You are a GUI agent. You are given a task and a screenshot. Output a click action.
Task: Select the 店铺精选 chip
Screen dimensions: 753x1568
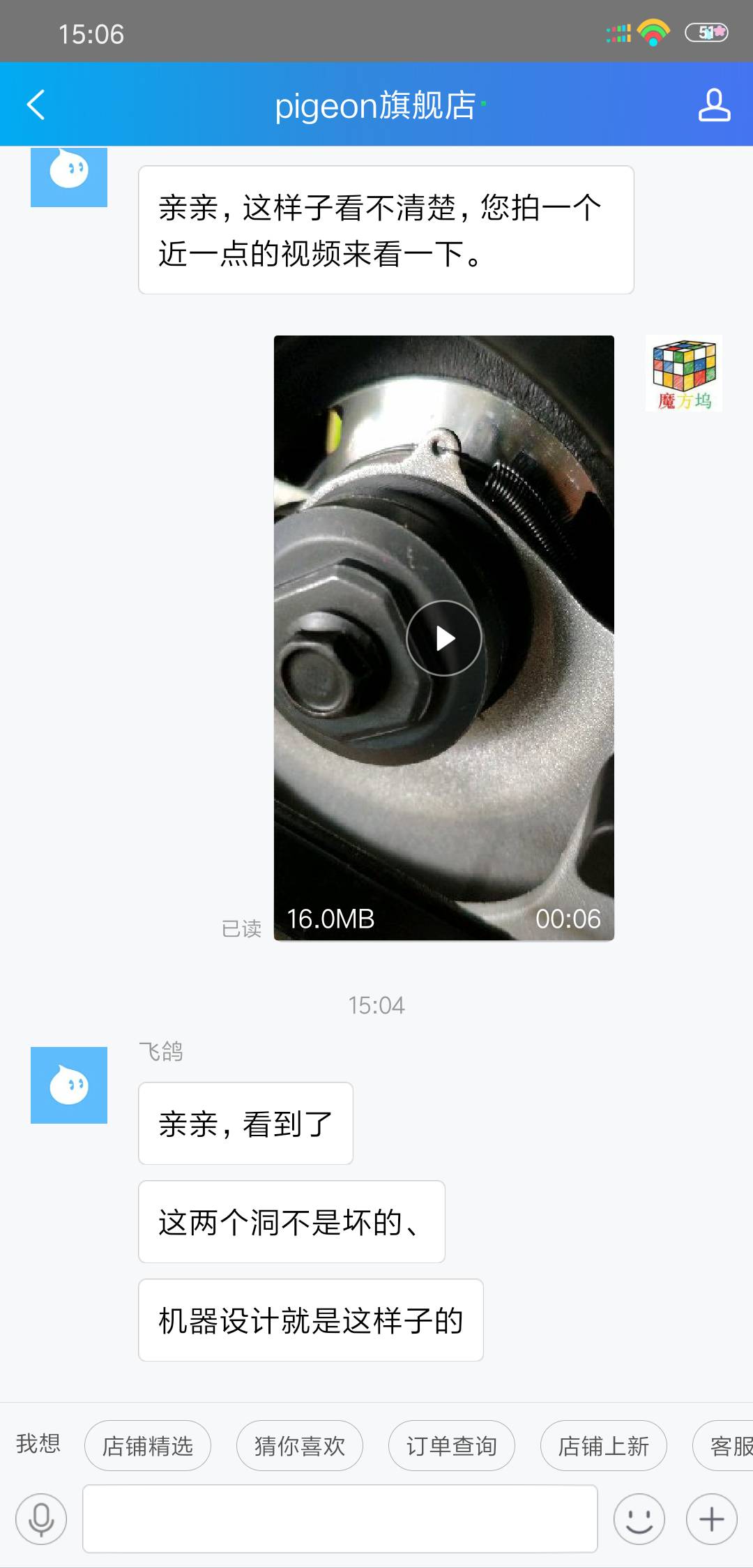click(x=148, y=1445)
